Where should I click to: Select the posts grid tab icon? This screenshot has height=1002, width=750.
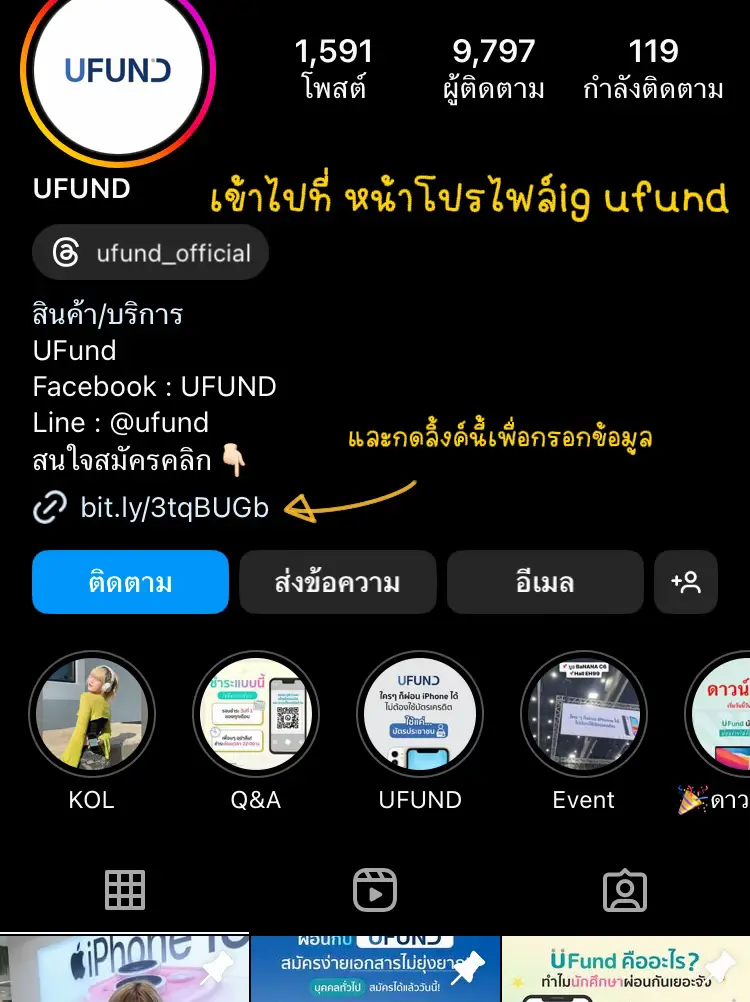click(x=124, y=889)
